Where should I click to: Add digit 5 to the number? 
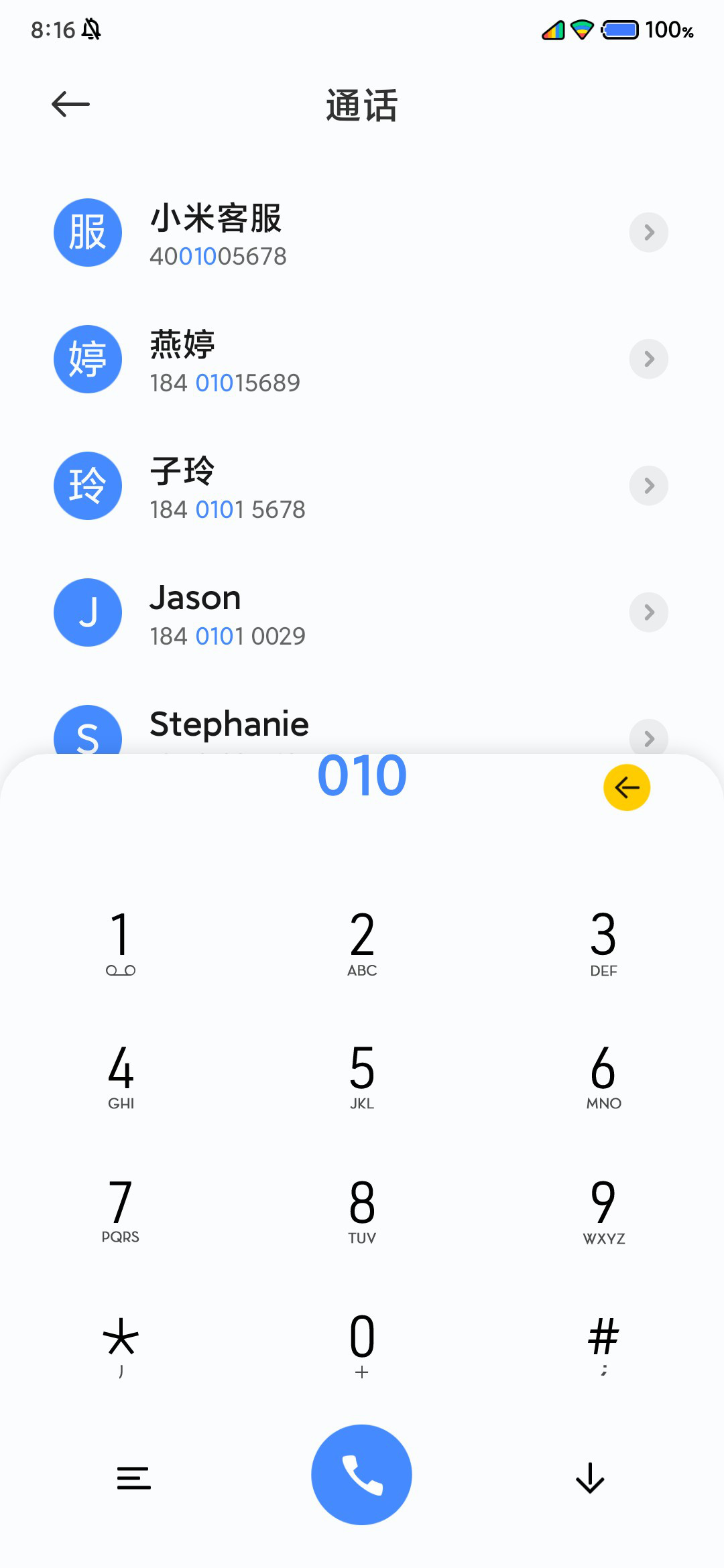click(x=362, y=1075)
